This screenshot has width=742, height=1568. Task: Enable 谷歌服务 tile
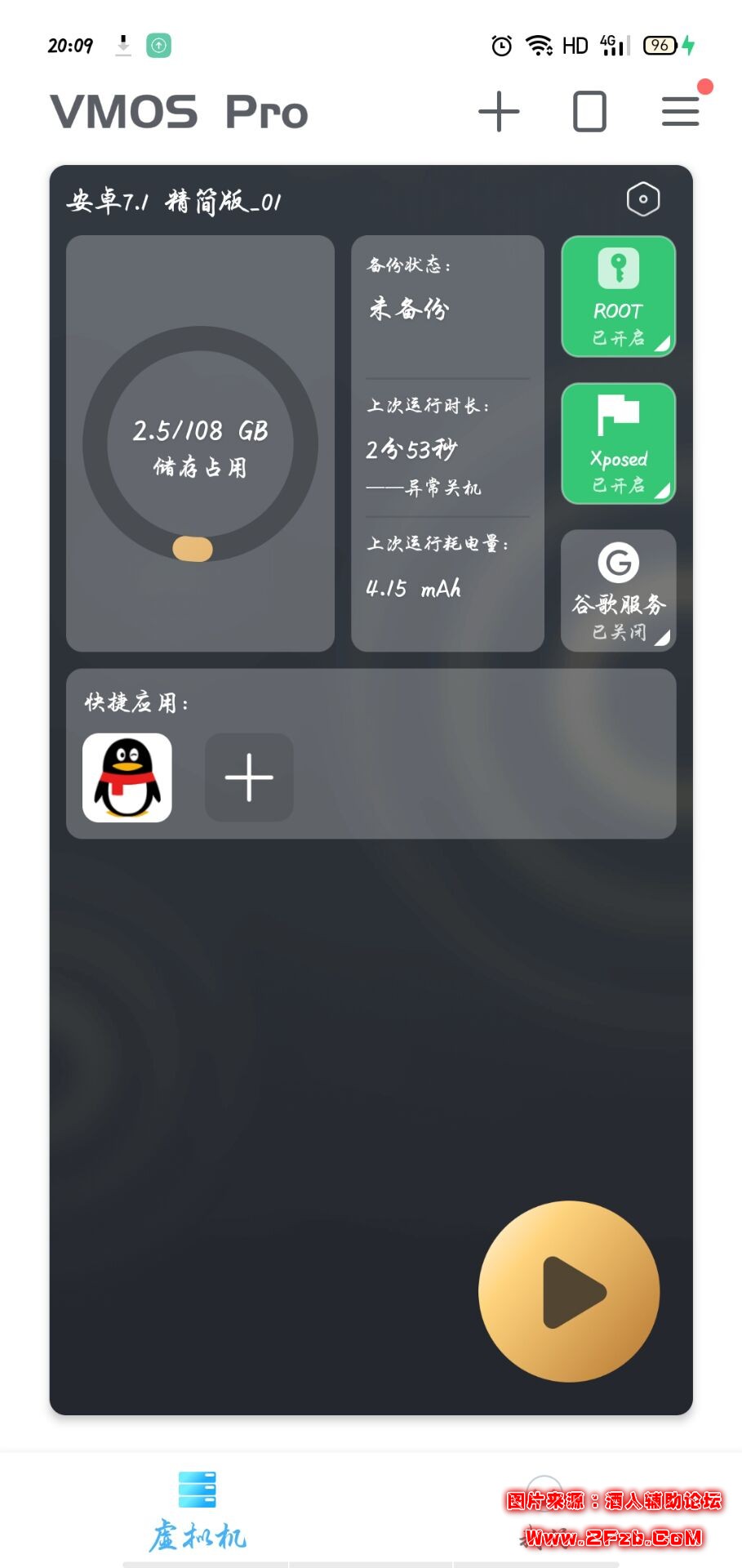pyautogui.click(x=618, y=590)
